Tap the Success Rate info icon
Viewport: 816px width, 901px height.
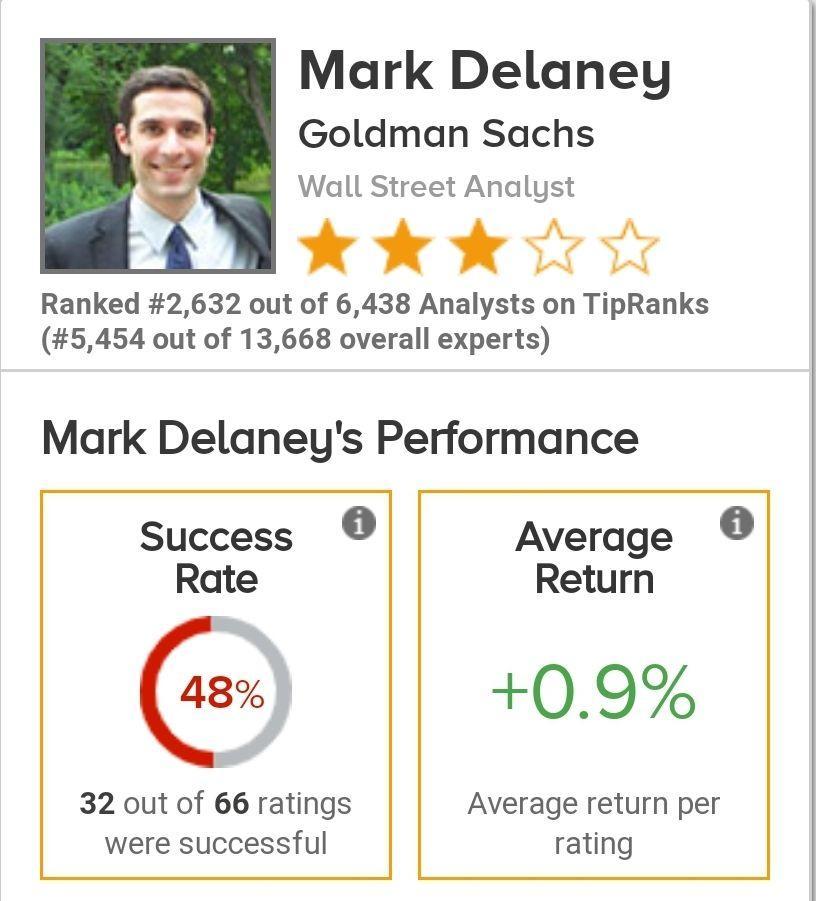(x=359, y=523)
